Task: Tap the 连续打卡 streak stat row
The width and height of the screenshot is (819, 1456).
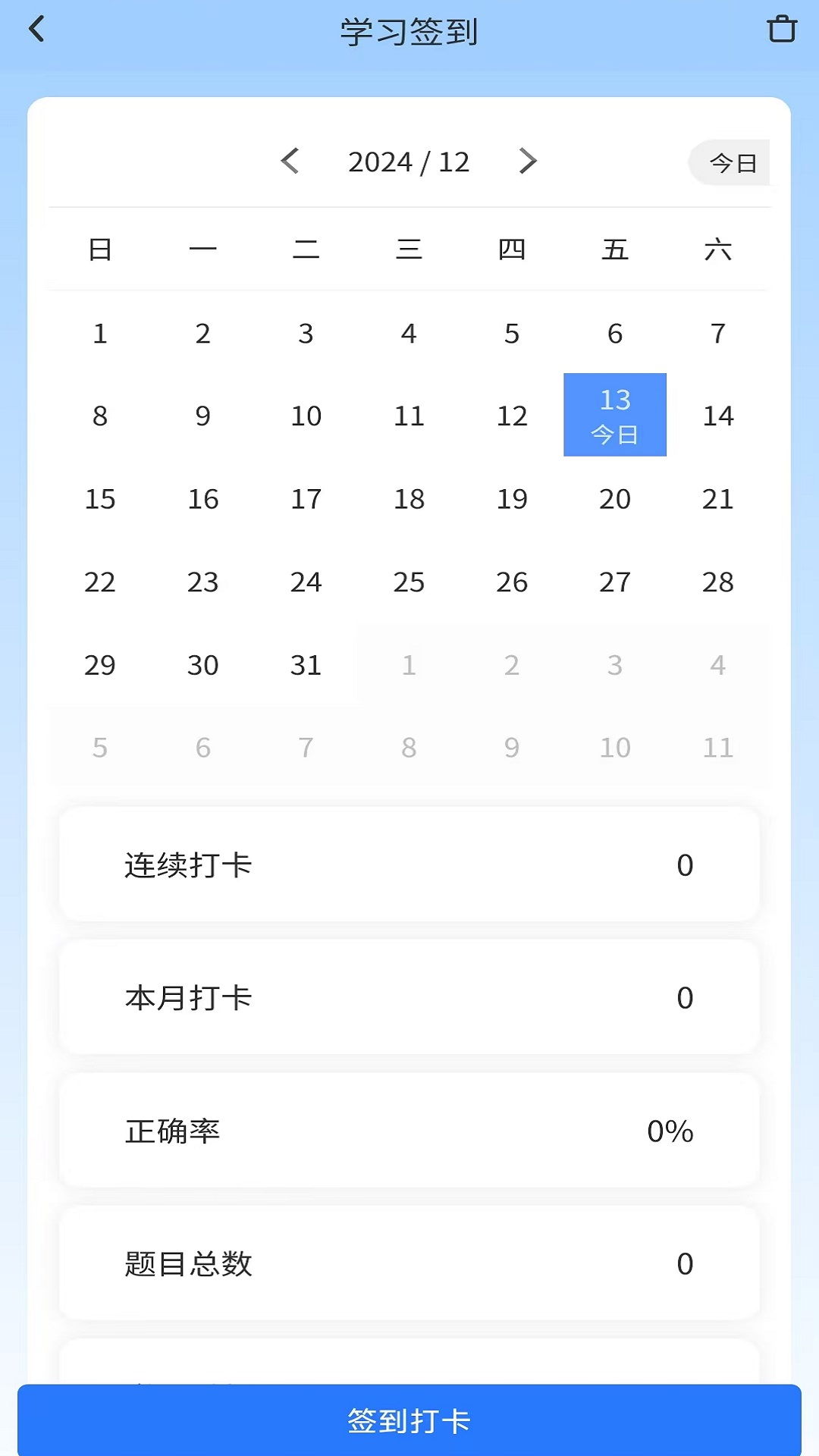Action: click(x=409, y=865)
